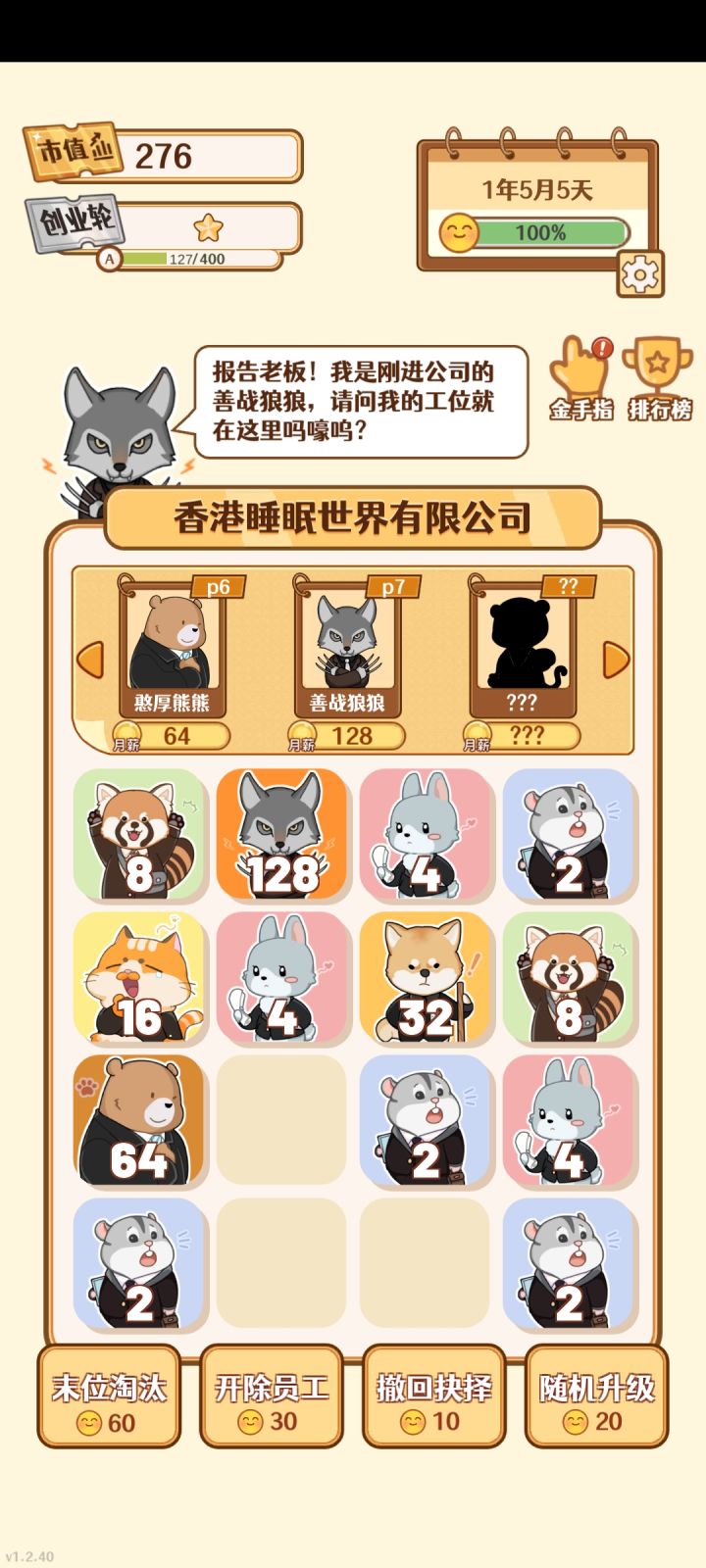Viewport: 706px width, 1568px height.
Task: Tap the 32 shiba inu tile
Action: (426, 979)
